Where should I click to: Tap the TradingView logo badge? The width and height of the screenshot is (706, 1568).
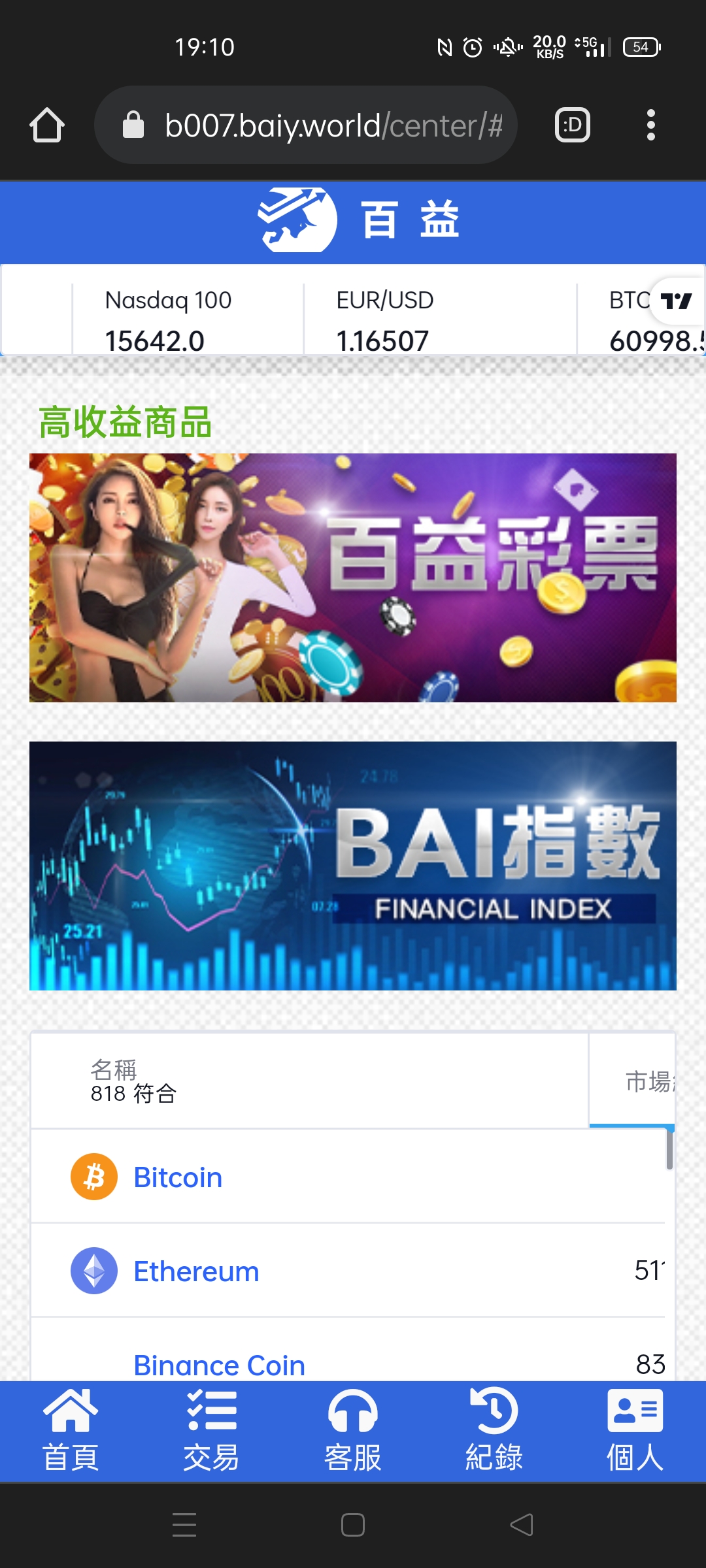click(x=677, y=301)
